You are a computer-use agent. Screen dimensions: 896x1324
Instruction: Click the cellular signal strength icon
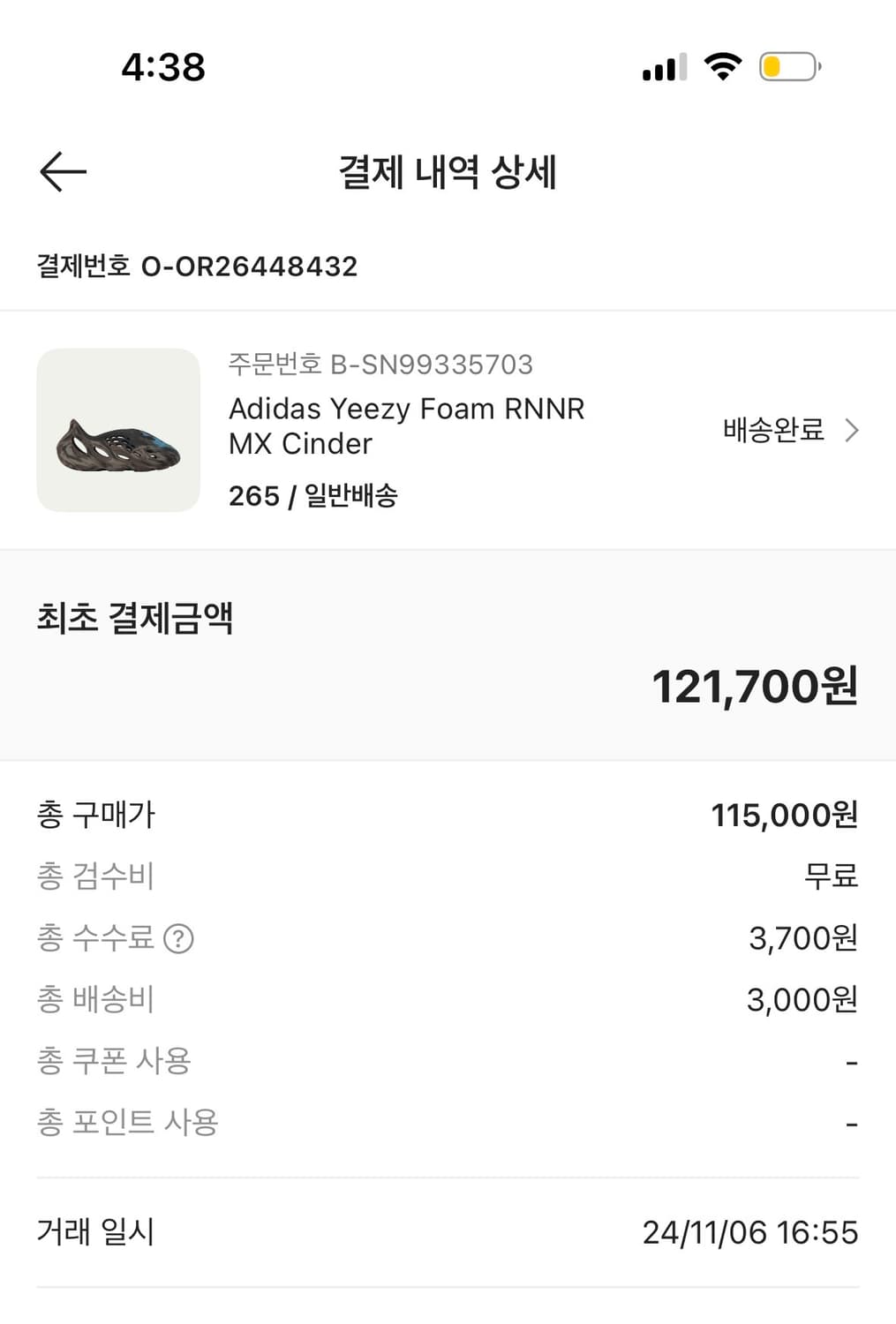663,67
